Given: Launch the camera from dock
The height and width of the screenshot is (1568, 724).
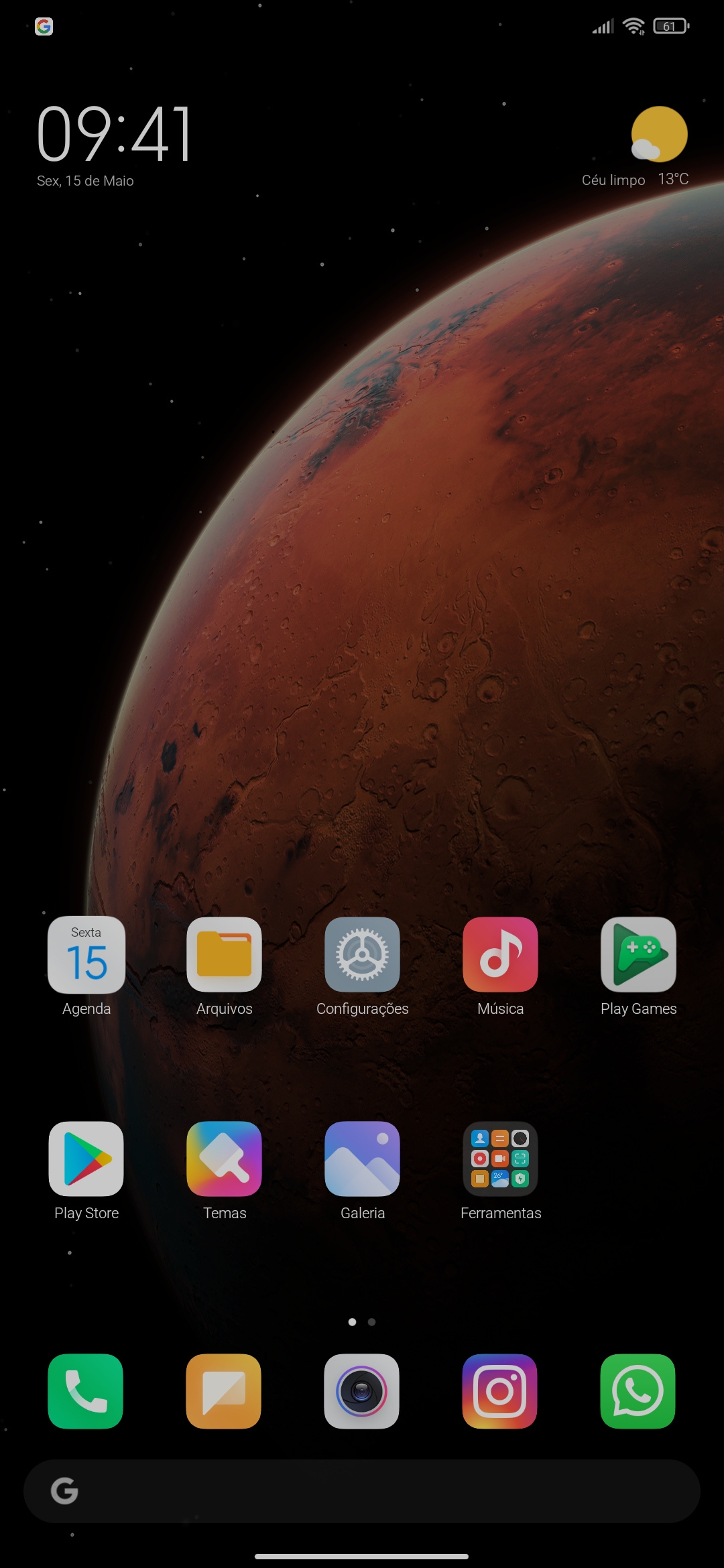Looking at the screenshot, I should coord(362,1391).
